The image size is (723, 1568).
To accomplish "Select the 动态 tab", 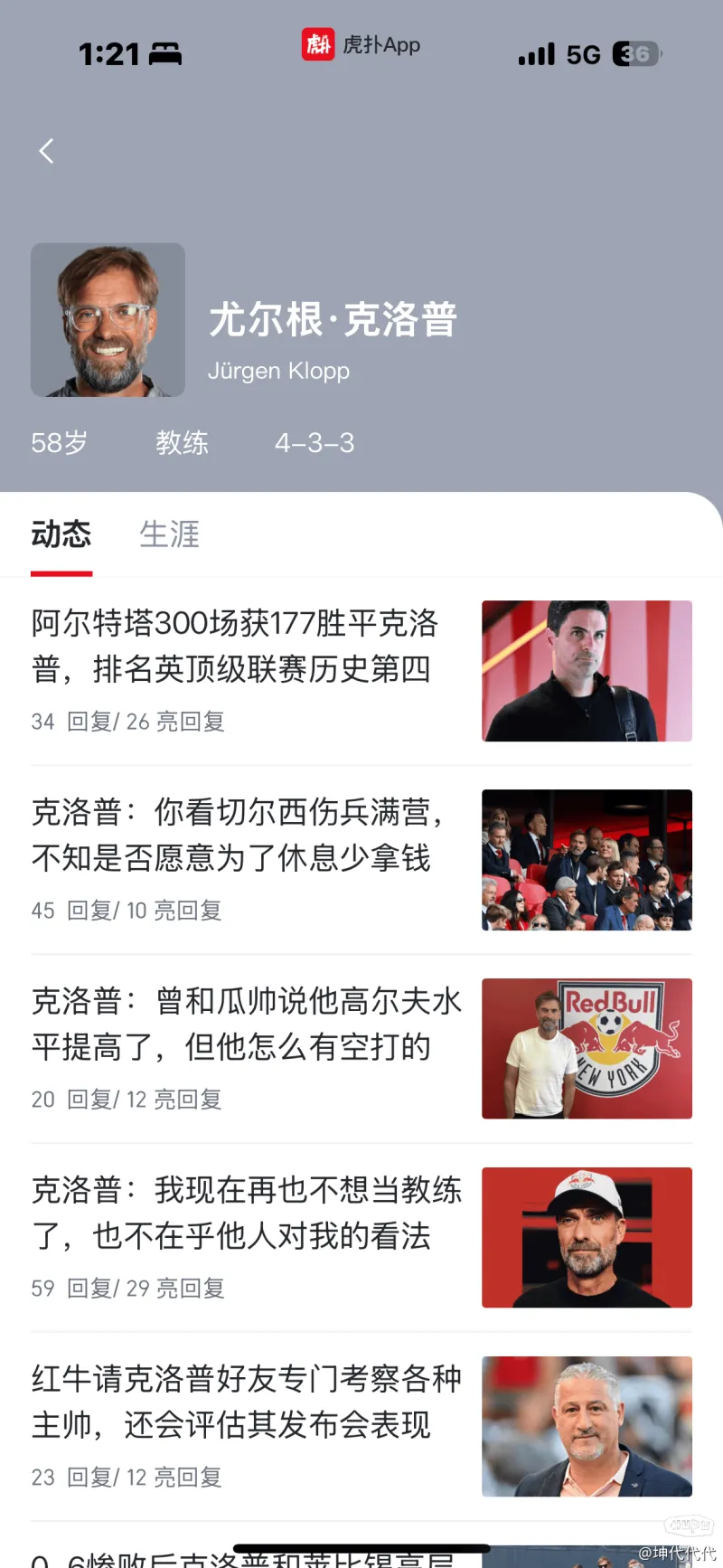I will [x=61, y=534].
